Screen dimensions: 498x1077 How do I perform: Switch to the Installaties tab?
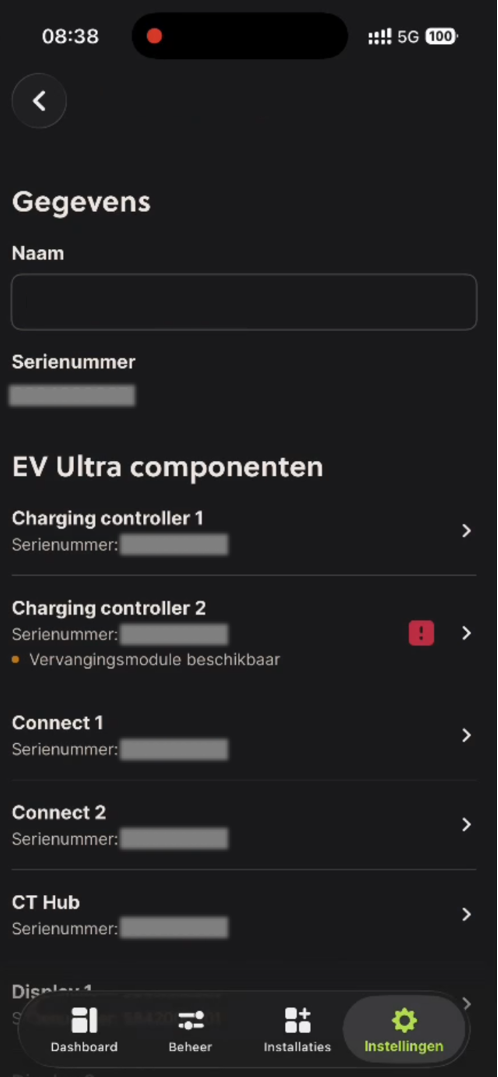coord(297,1030)
